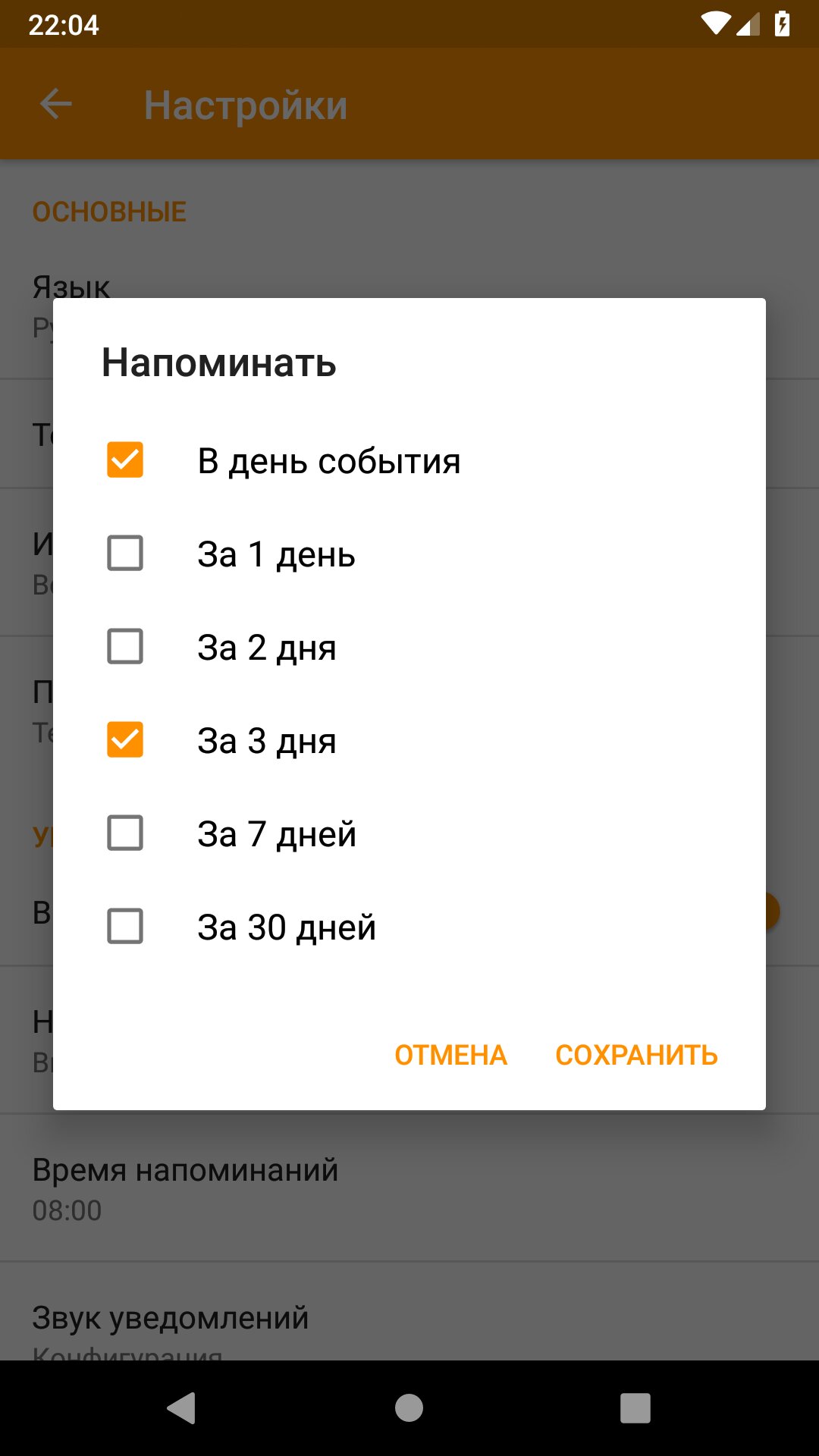Tick the 'За 30 дней' option
819x1456 pixels.
click(125, 927)
